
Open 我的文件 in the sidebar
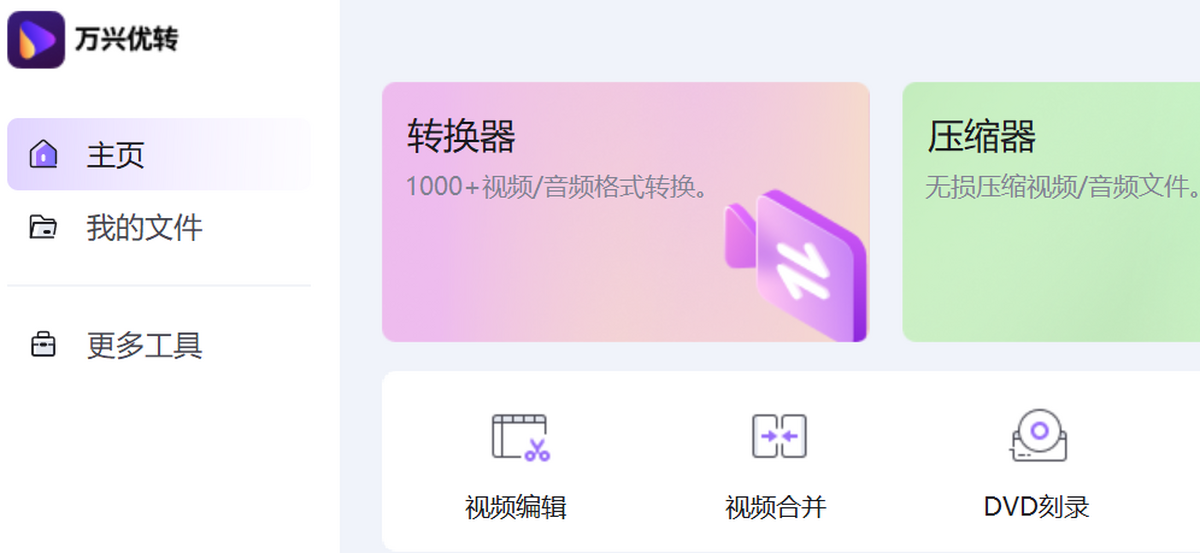(143, 228)
